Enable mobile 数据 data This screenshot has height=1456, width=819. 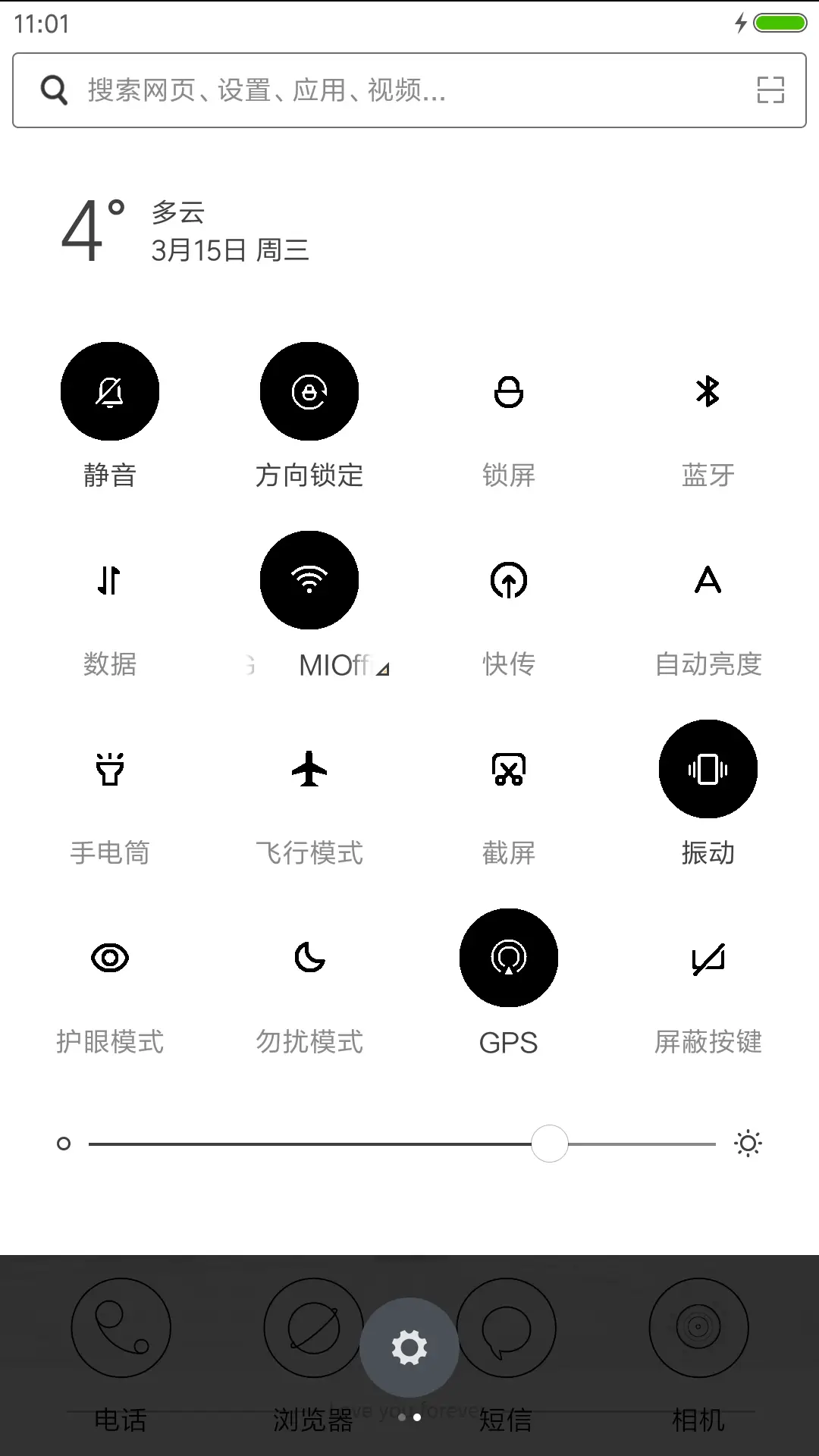coord(110,580)
